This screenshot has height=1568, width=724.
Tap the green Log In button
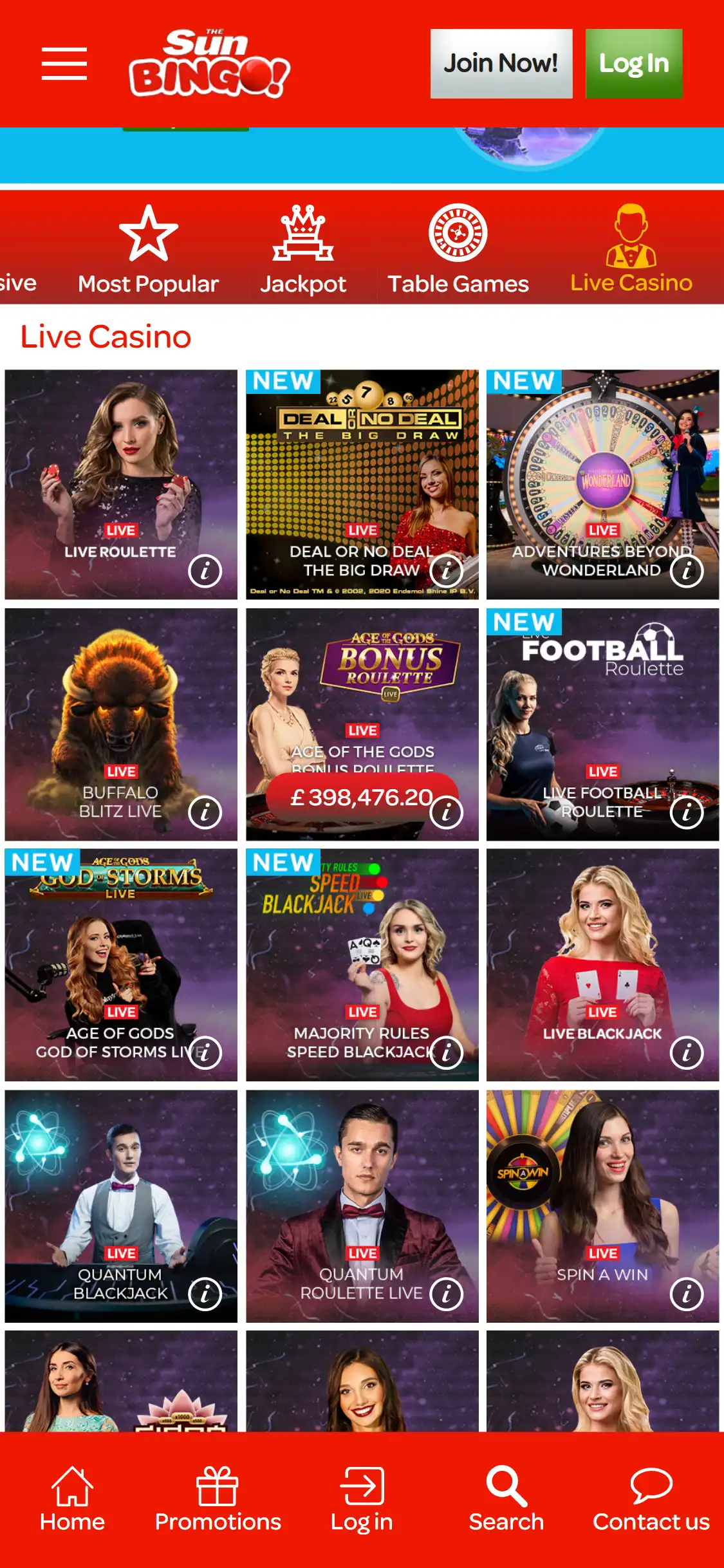click(x=633, y=64)
